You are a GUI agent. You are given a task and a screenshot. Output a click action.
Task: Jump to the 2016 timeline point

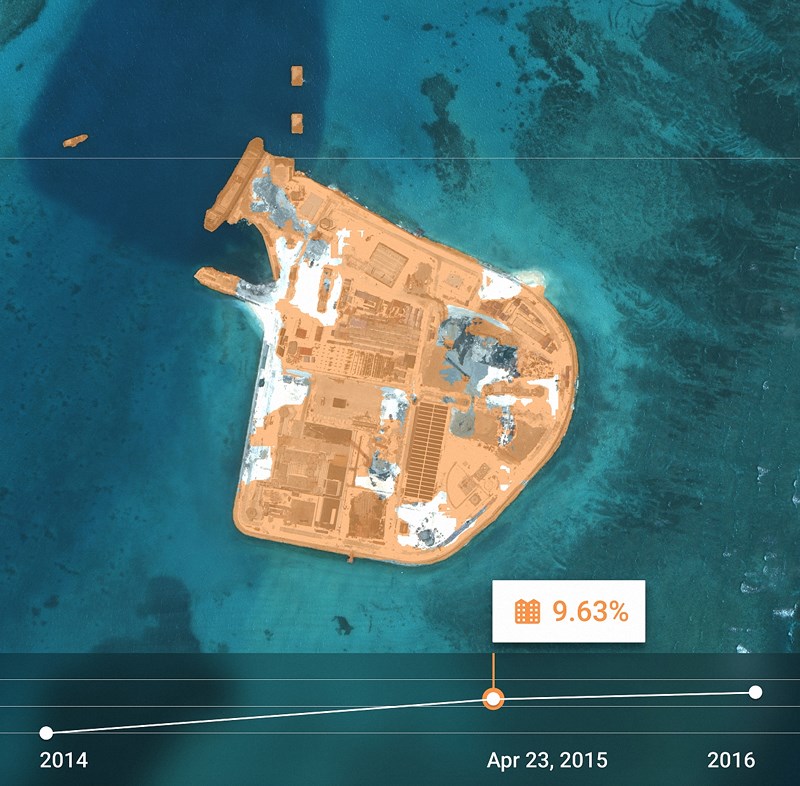756,692
